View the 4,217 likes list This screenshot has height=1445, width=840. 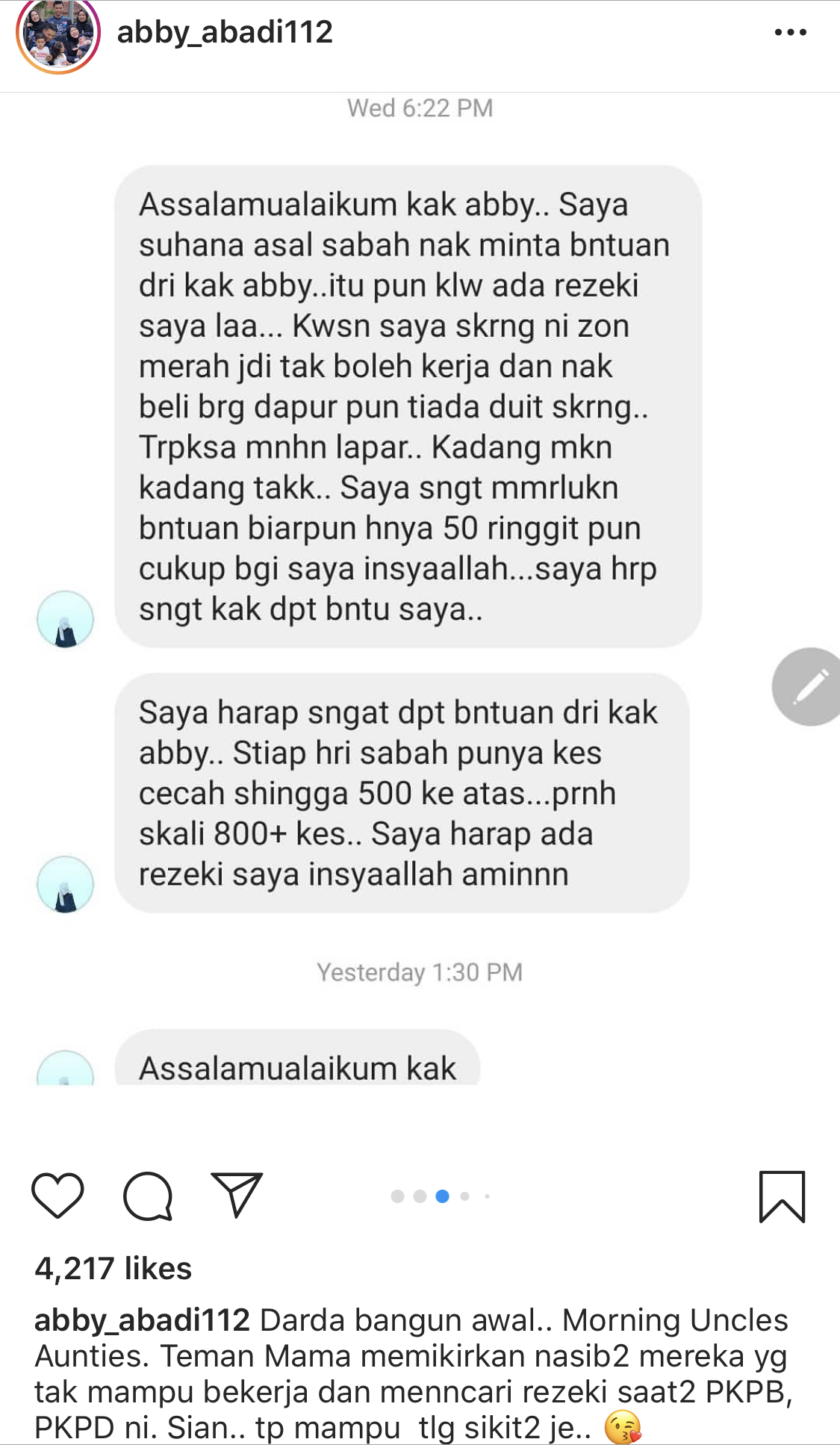tap(113, 1269)
